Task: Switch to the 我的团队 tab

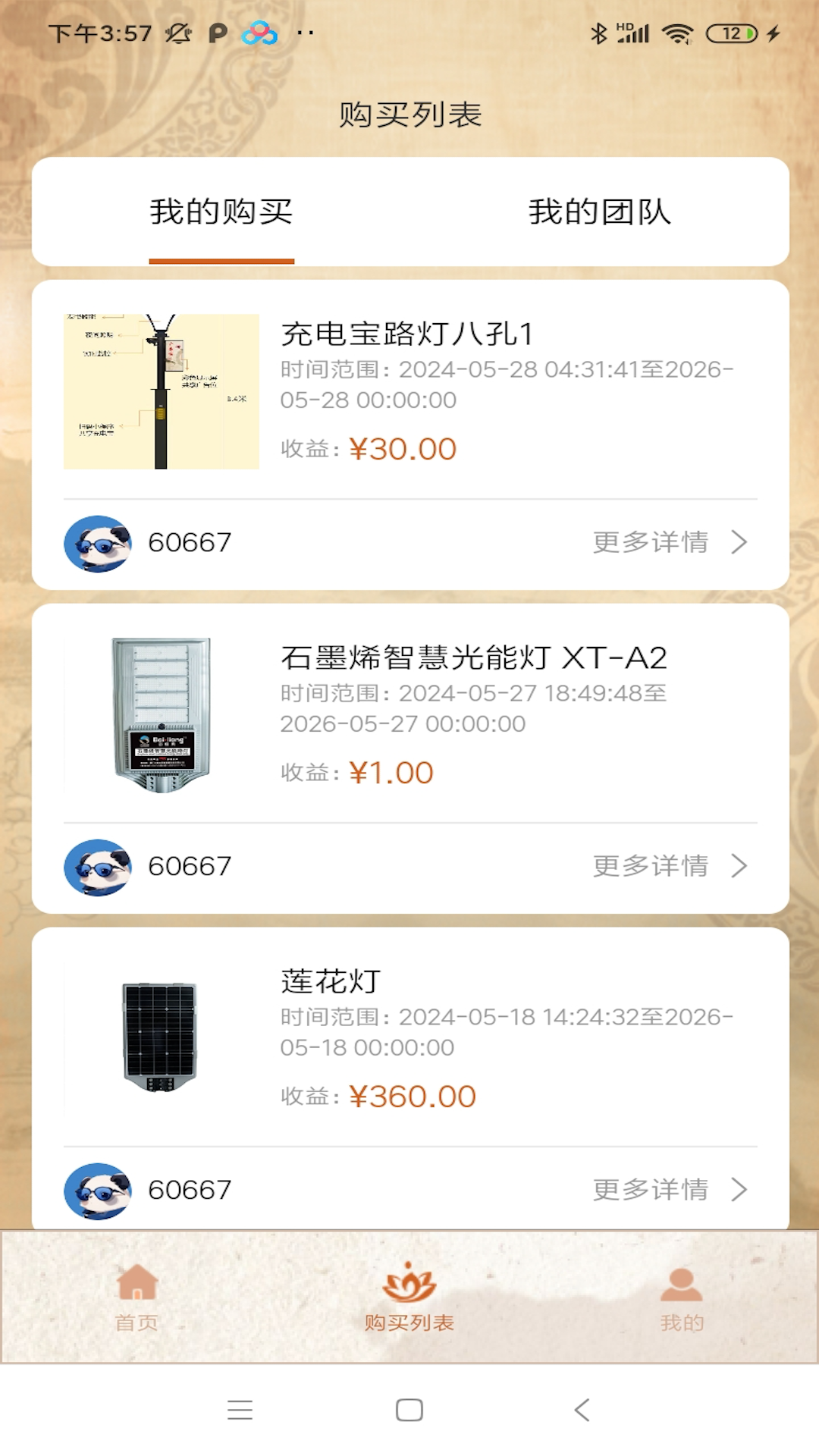Action: tap(599, 212)
